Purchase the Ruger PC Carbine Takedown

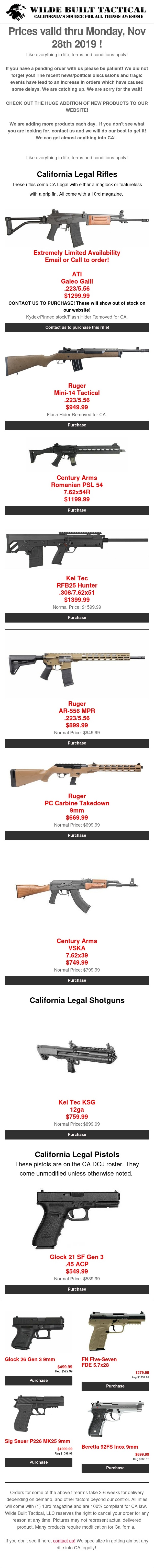(77, 835)
